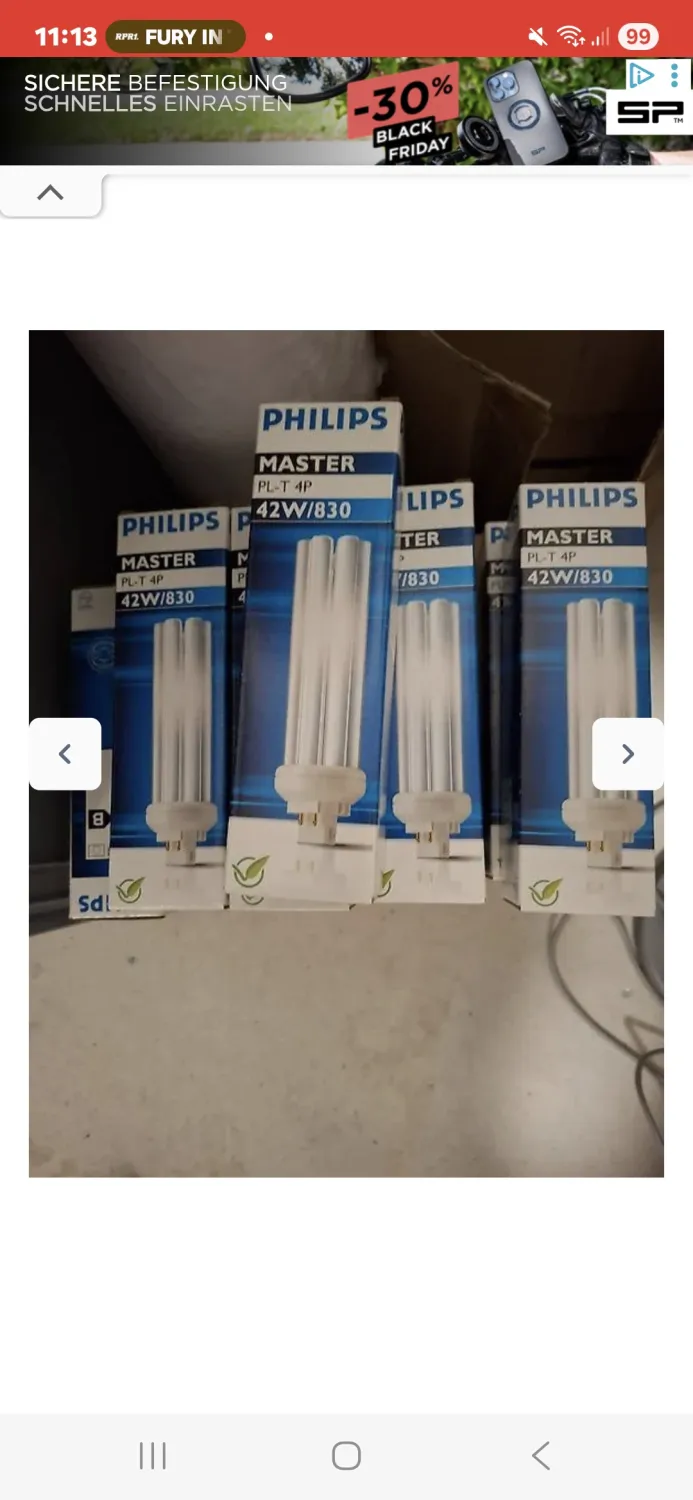Open the ad options three-dot menu
693x1500 pixels.
[675, 75]
